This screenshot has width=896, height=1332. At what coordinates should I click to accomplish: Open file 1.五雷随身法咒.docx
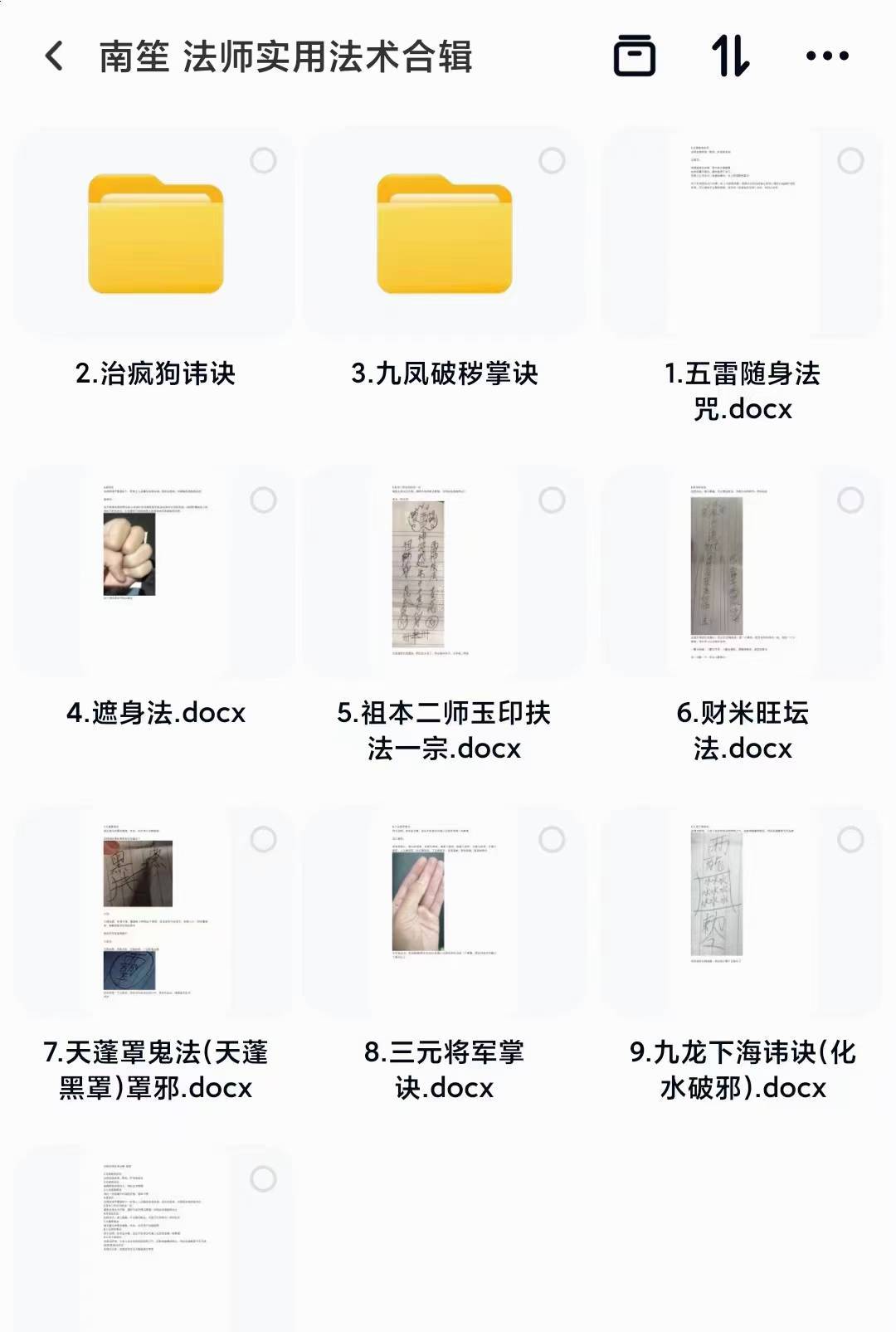click(x=743, y=235)
